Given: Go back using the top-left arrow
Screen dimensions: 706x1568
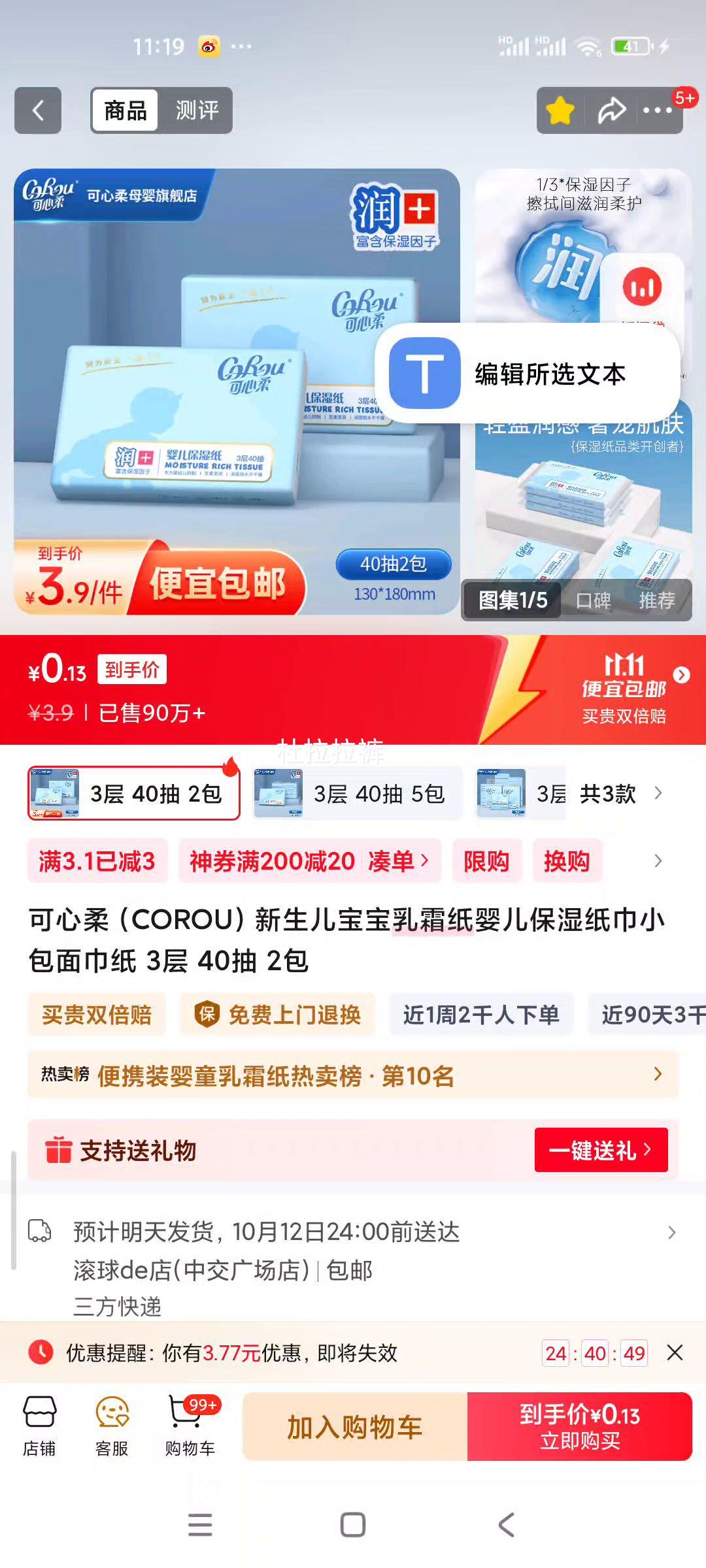Looking at the screenshot, I should click(38, 110).
